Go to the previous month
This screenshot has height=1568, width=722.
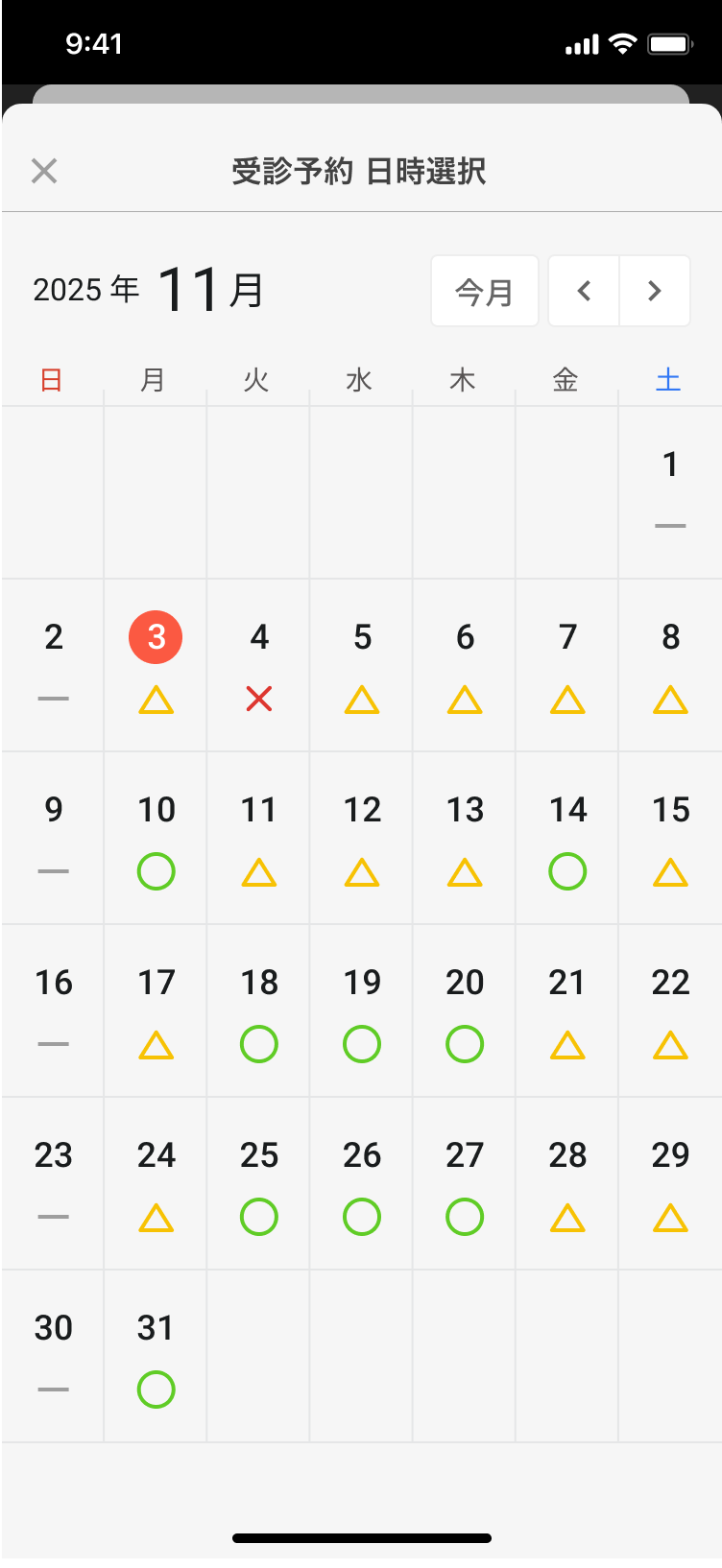point(584,291)
